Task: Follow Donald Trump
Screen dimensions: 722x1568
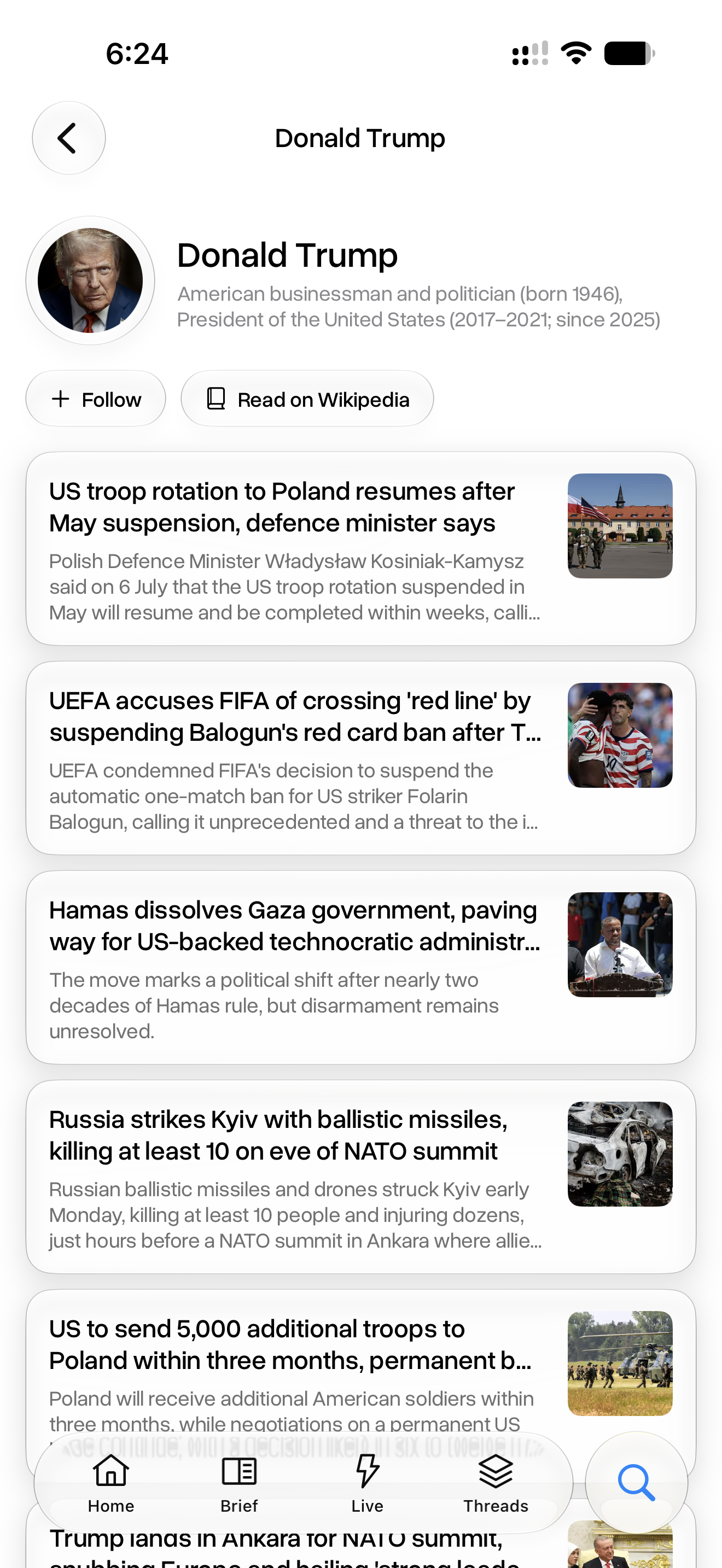Action: pyautogui.click(x=96, y=399)
